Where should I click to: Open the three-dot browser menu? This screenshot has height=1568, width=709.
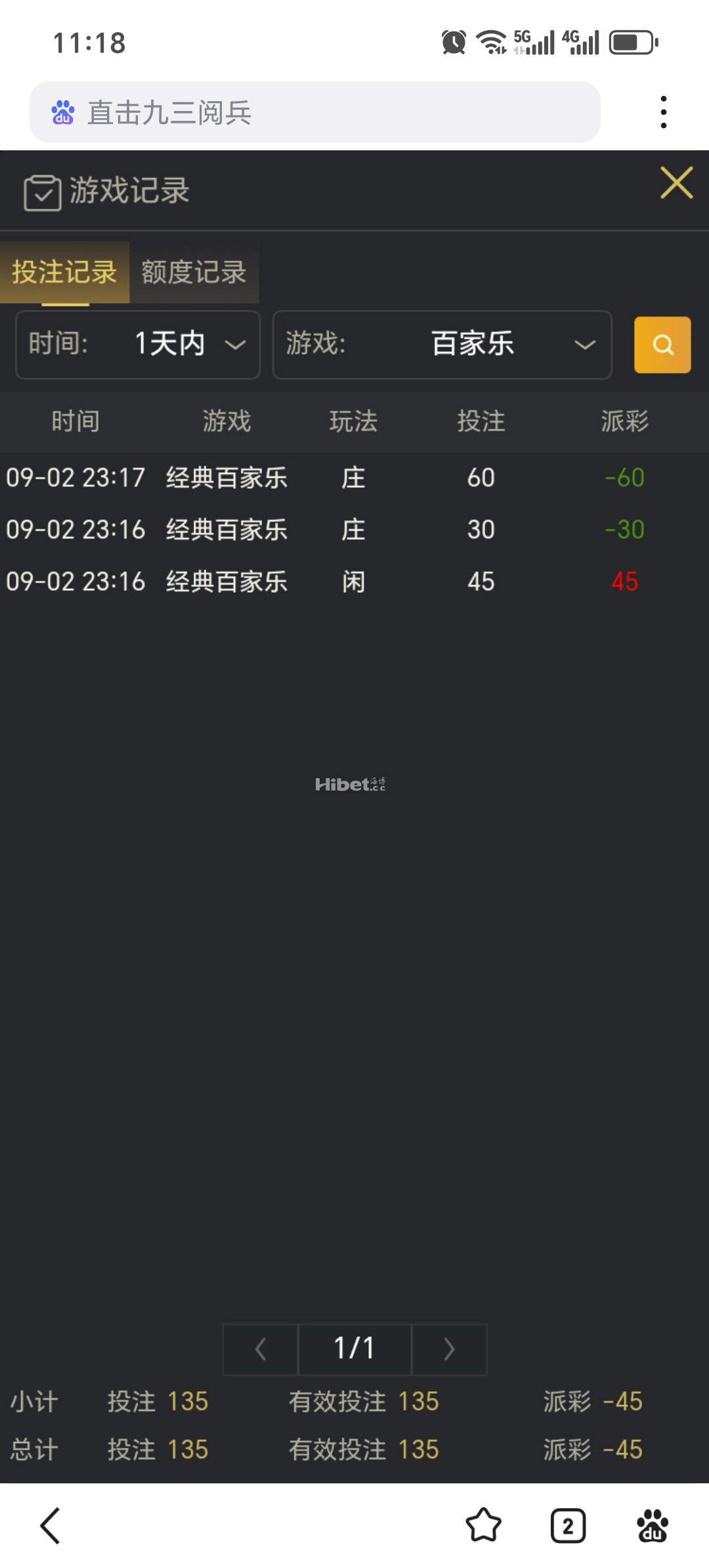(664, 110)
